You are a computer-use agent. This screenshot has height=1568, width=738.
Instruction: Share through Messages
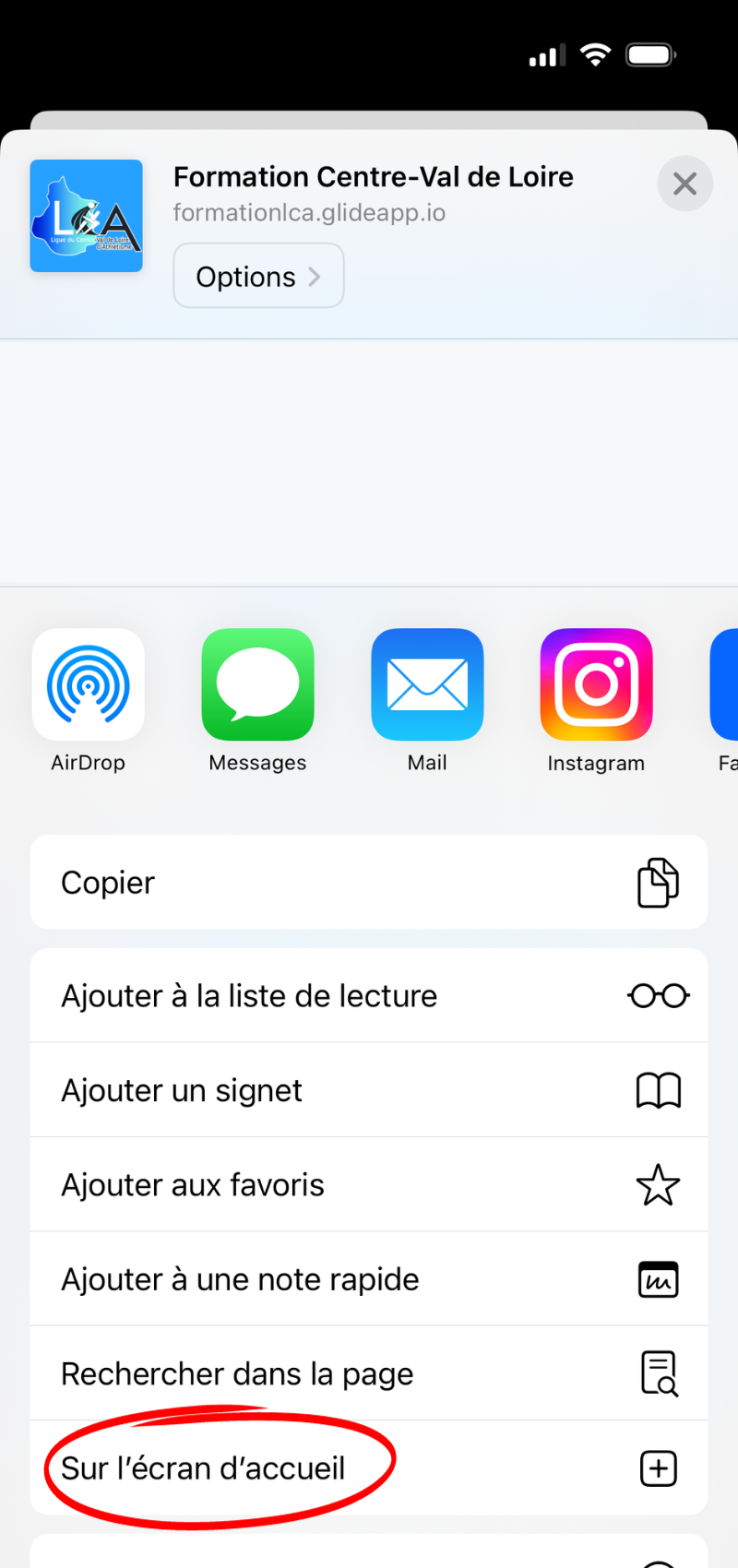257,685
